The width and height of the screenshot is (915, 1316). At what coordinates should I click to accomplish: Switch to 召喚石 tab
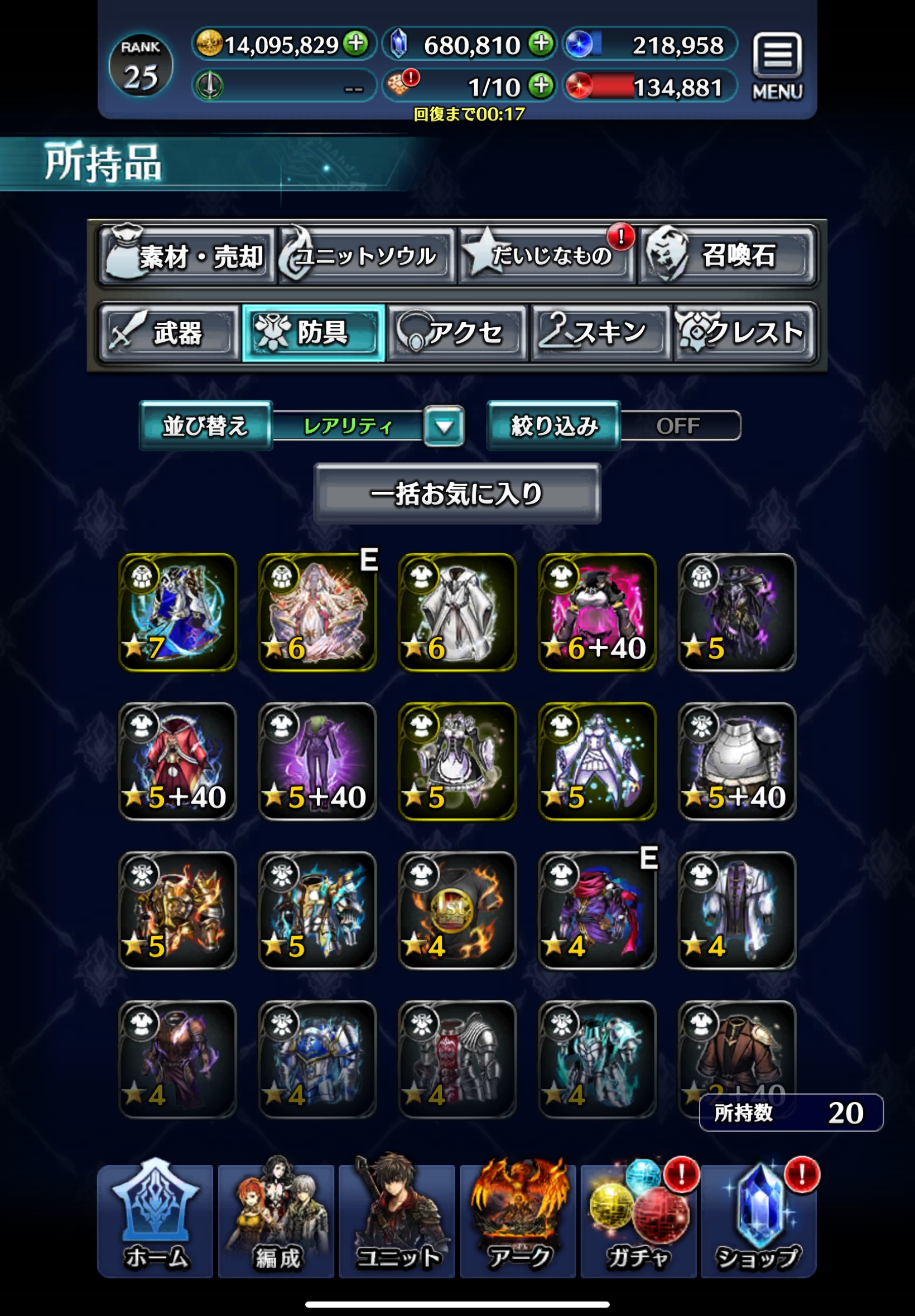[727, 255]
